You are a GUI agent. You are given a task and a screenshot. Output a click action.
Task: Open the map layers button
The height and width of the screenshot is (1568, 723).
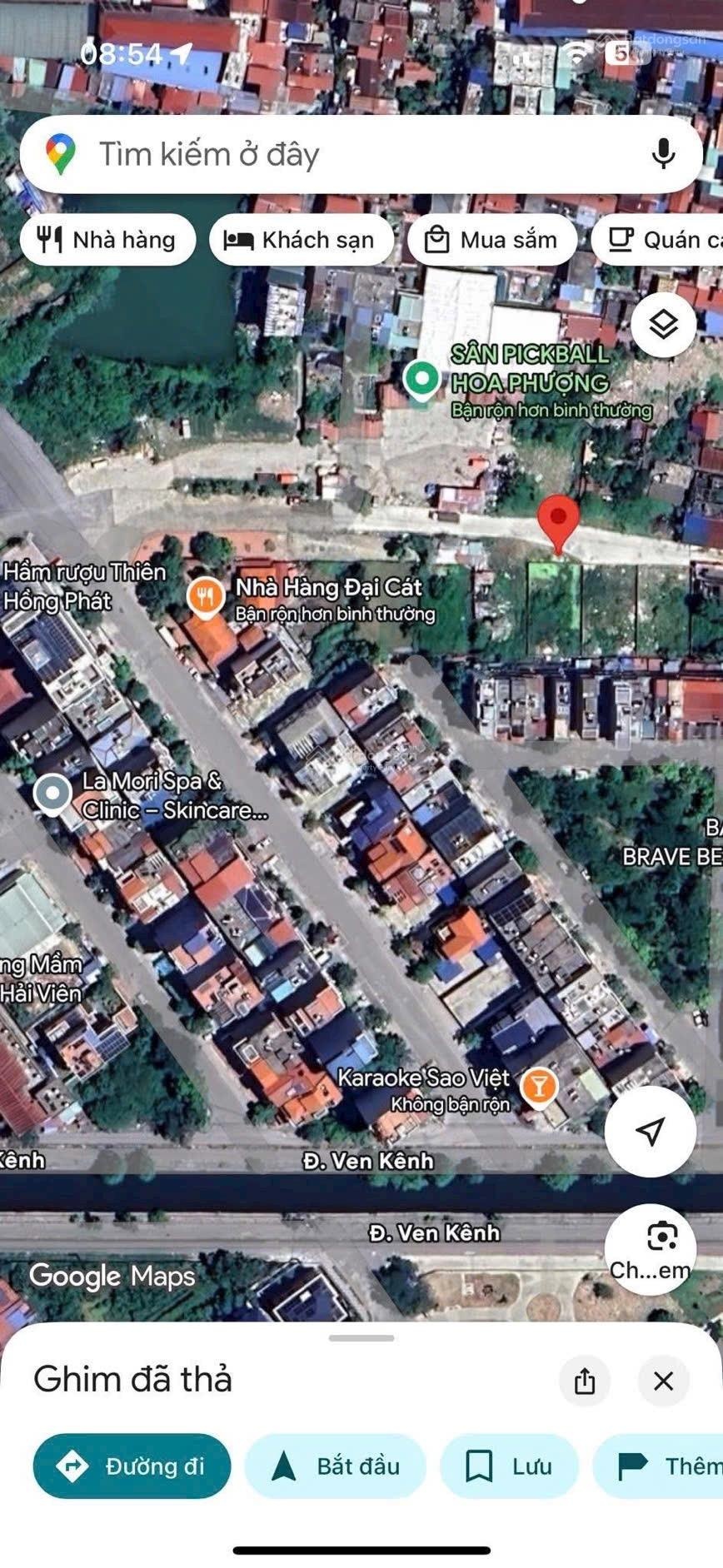pyautogui.click(x=663, y=325)
